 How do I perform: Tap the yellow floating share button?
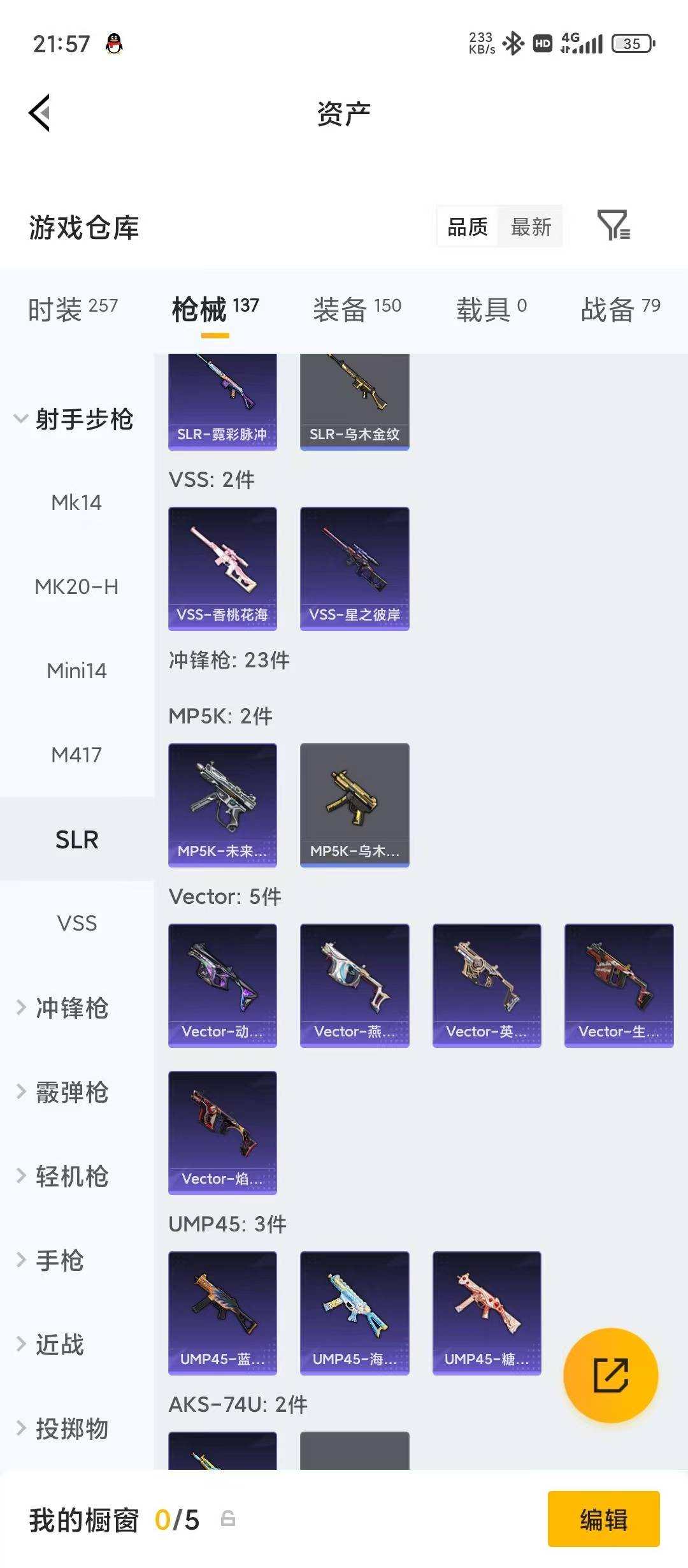[610, 1375]
